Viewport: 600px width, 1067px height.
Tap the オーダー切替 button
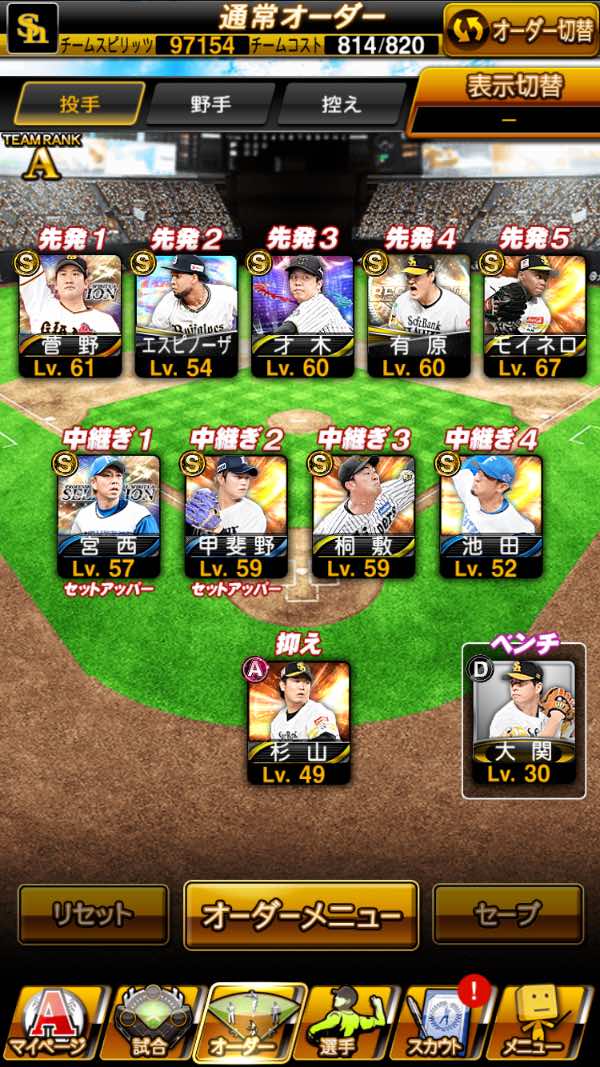pyautogui.click(x=520, y=29)
